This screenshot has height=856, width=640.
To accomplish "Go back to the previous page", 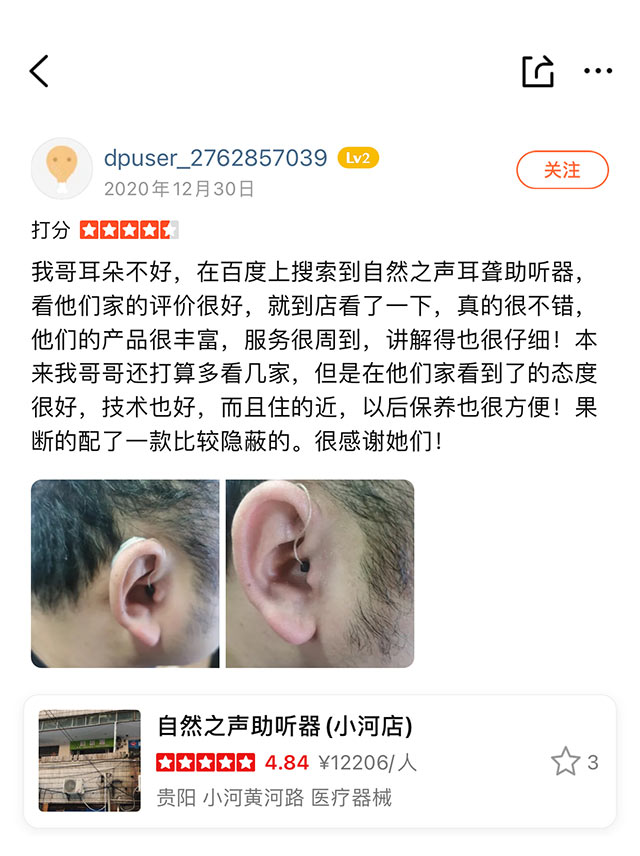I will point(39,71).
